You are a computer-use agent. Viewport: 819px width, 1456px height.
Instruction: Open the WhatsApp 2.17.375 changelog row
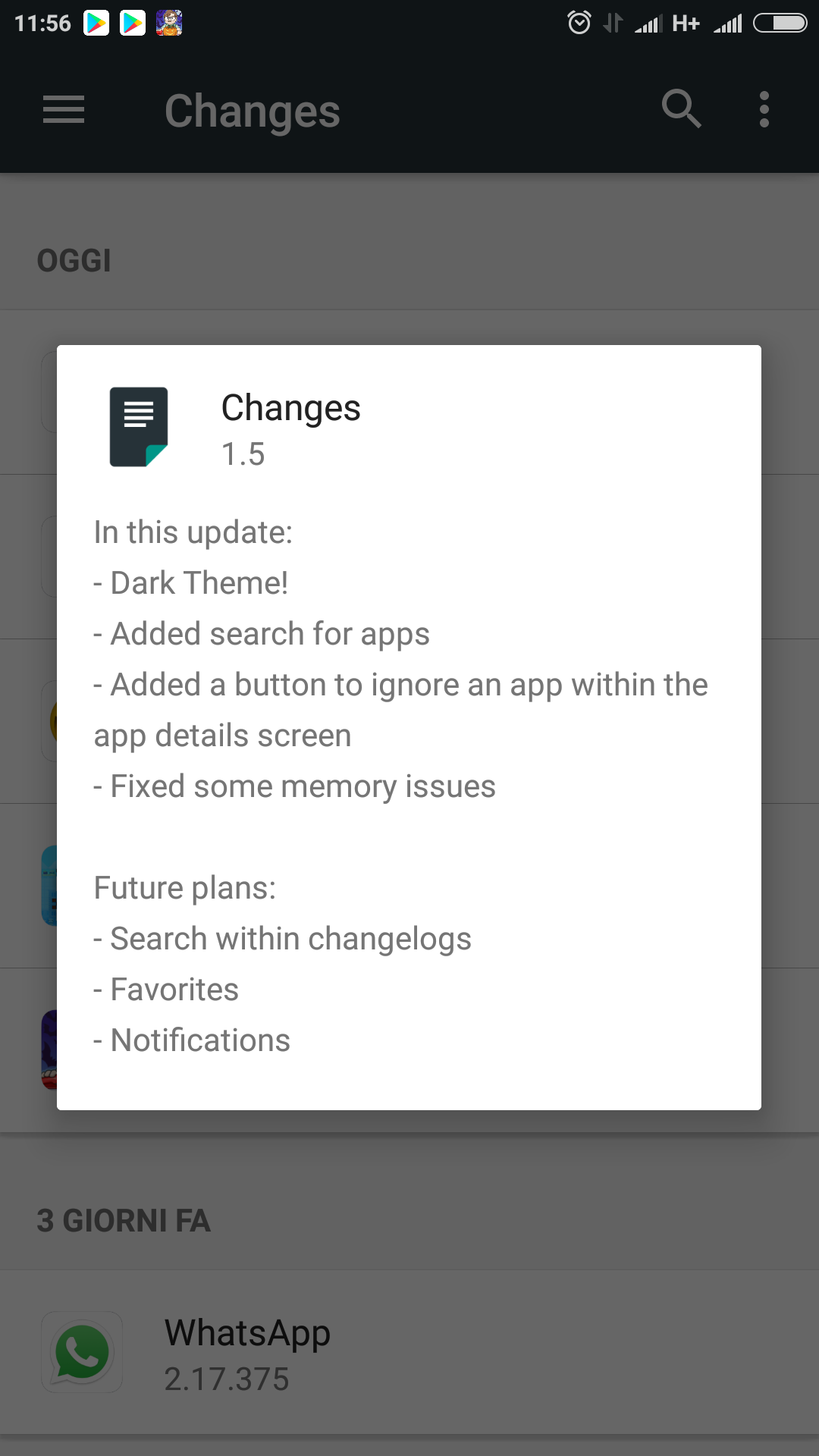[409, 1352]
